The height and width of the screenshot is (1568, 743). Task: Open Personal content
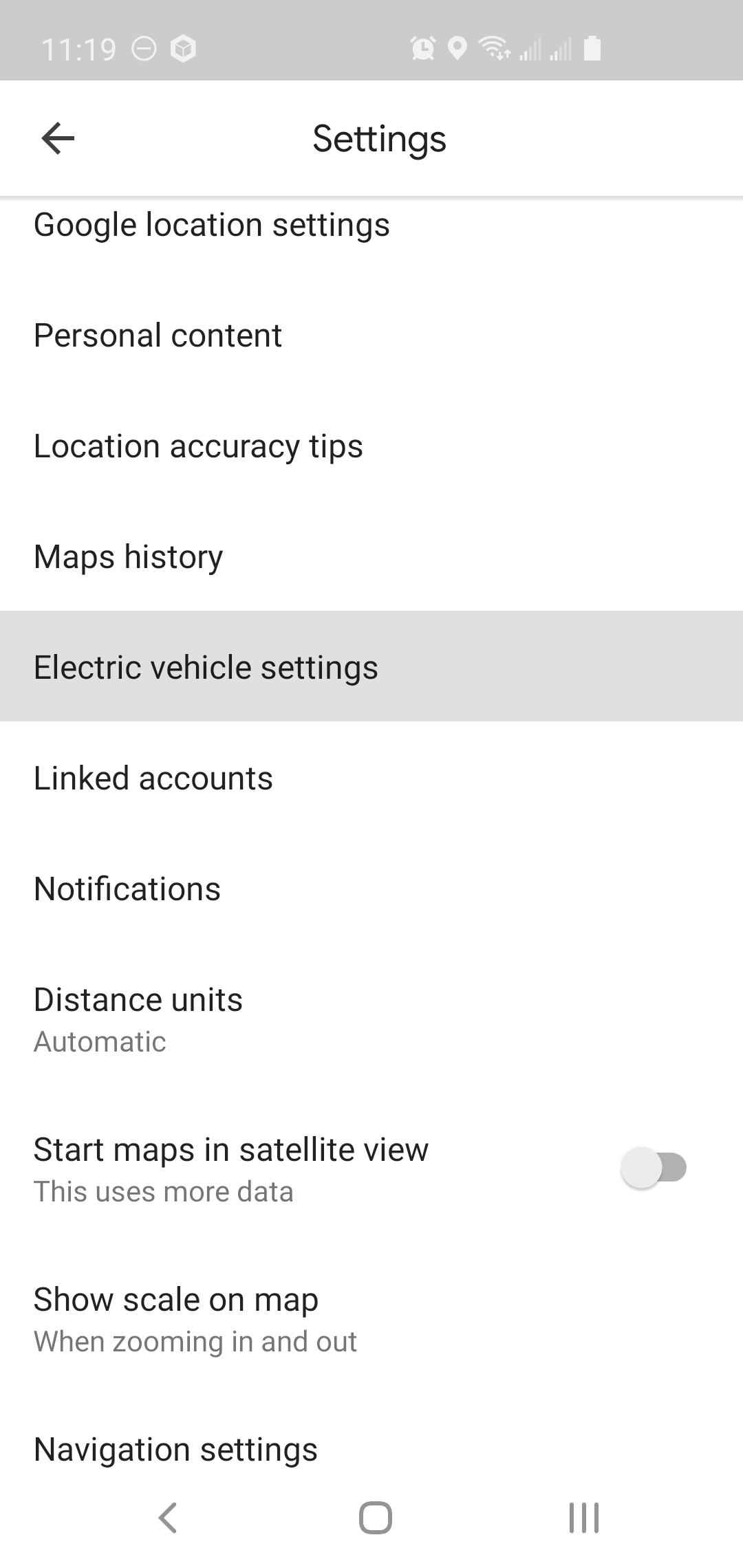pyautogui.click(x=158, y=336)
